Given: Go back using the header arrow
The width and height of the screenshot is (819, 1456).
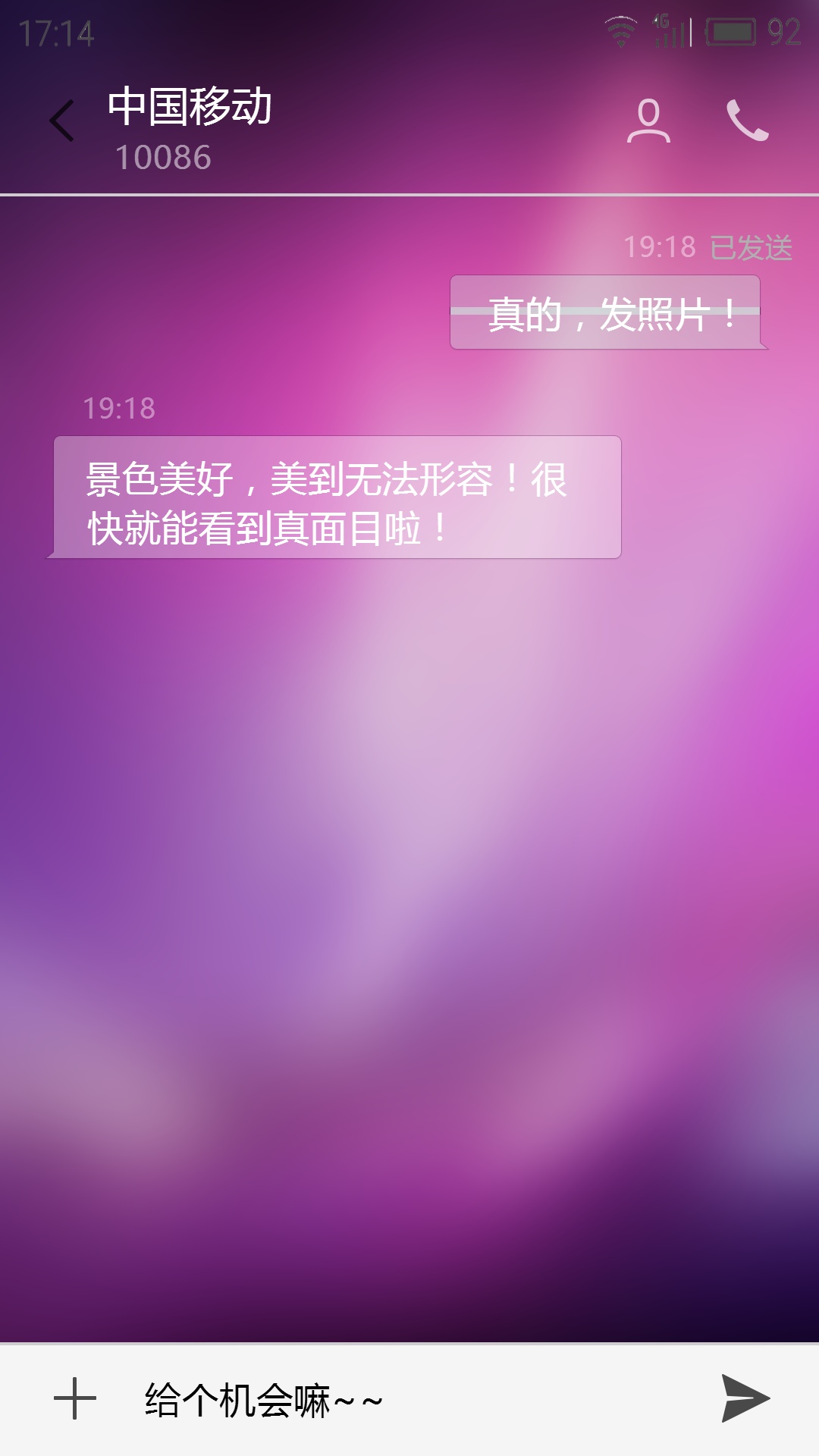Looking at the screenshot, I should click(61, 121).
